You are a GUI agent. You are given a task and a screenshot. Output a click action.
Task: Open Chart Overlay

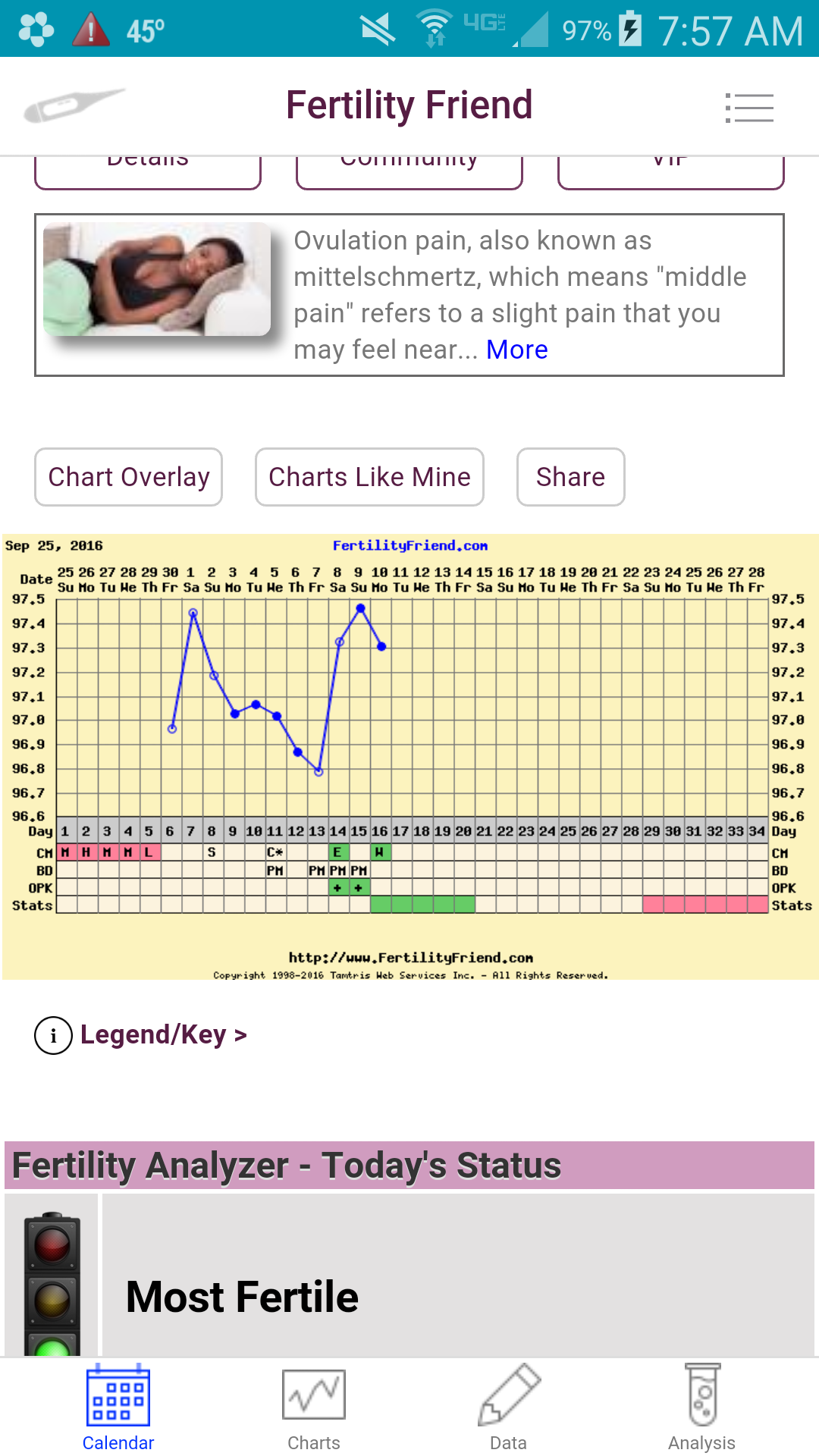tap(128, 477)
